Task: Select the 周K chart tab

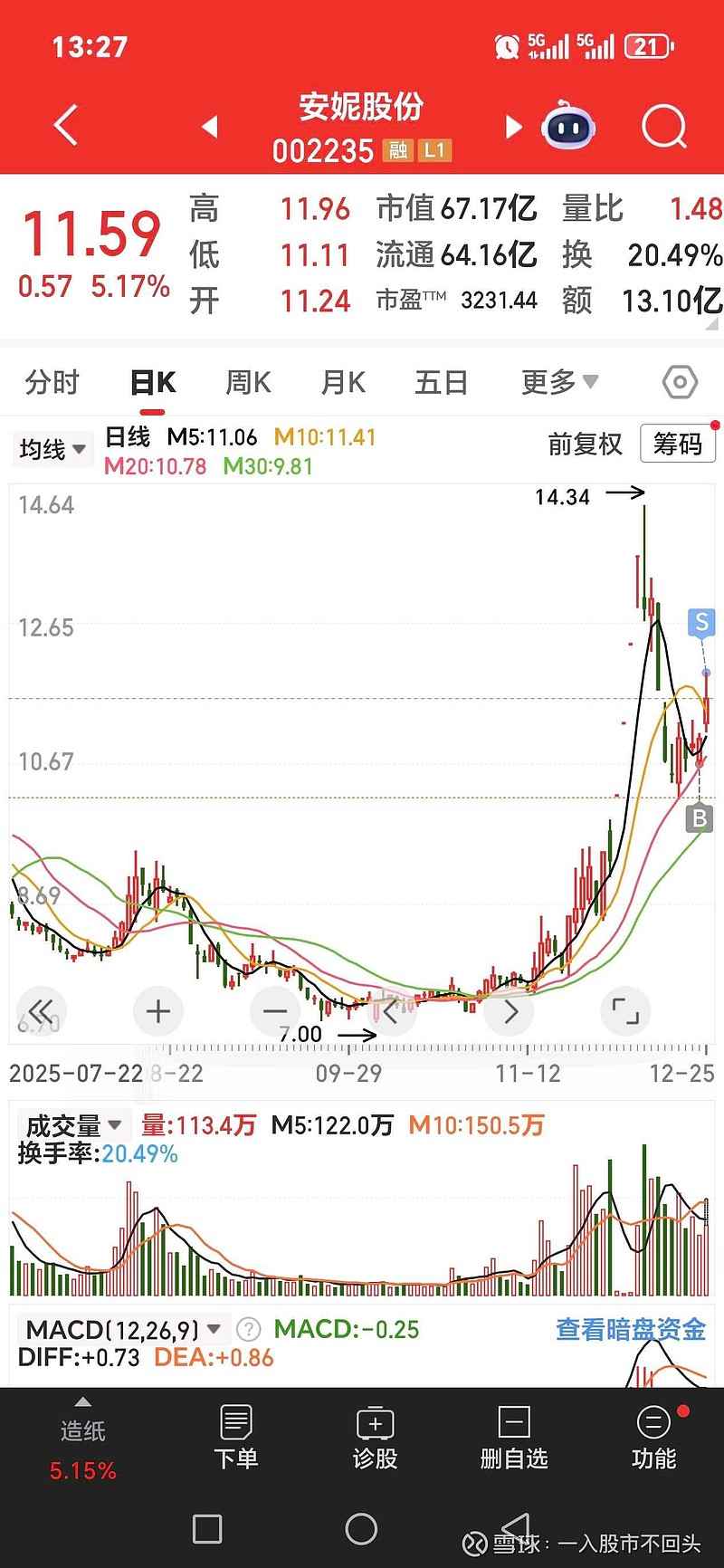Action: coord(248,383)
